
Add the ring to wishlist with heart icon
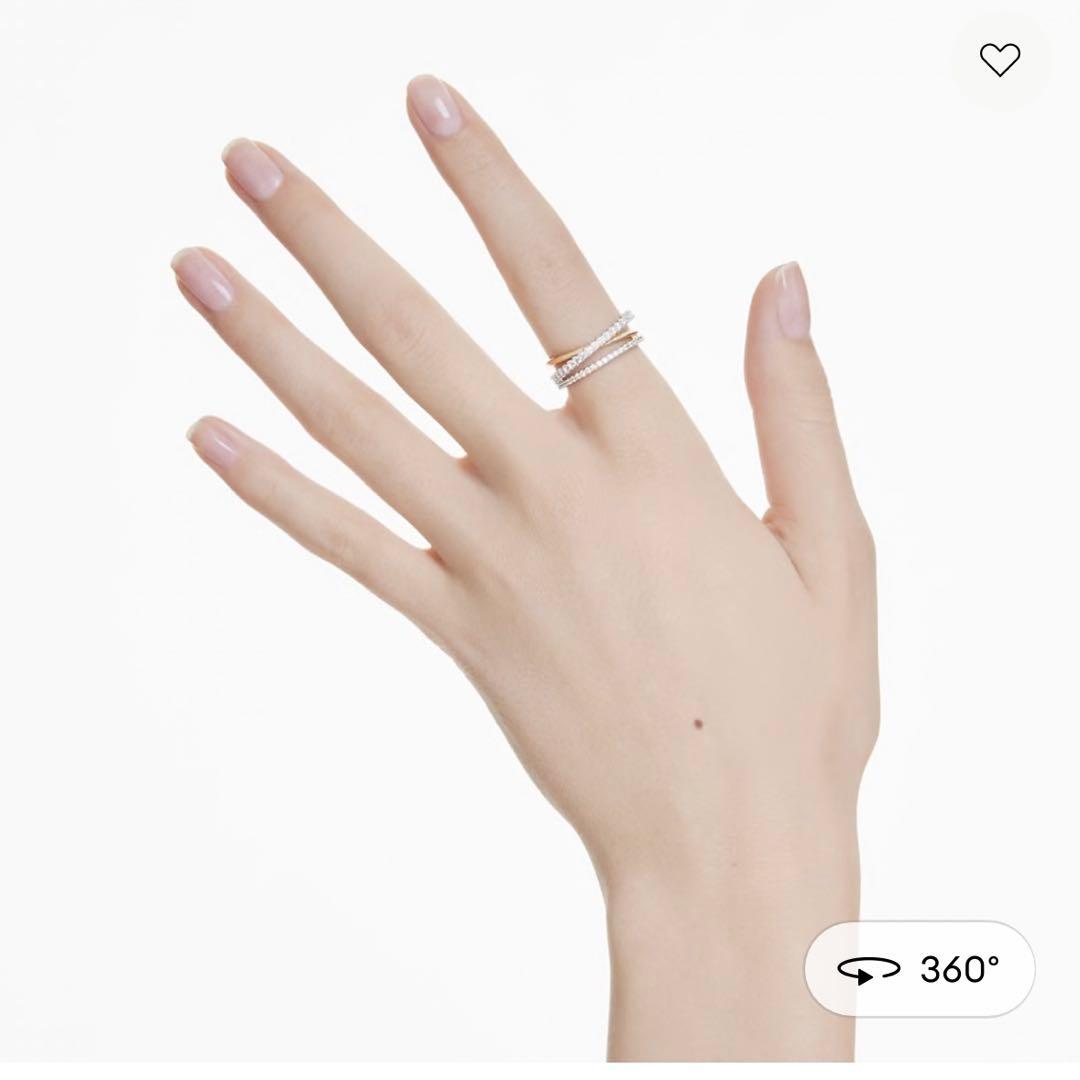tap(999, 60)
